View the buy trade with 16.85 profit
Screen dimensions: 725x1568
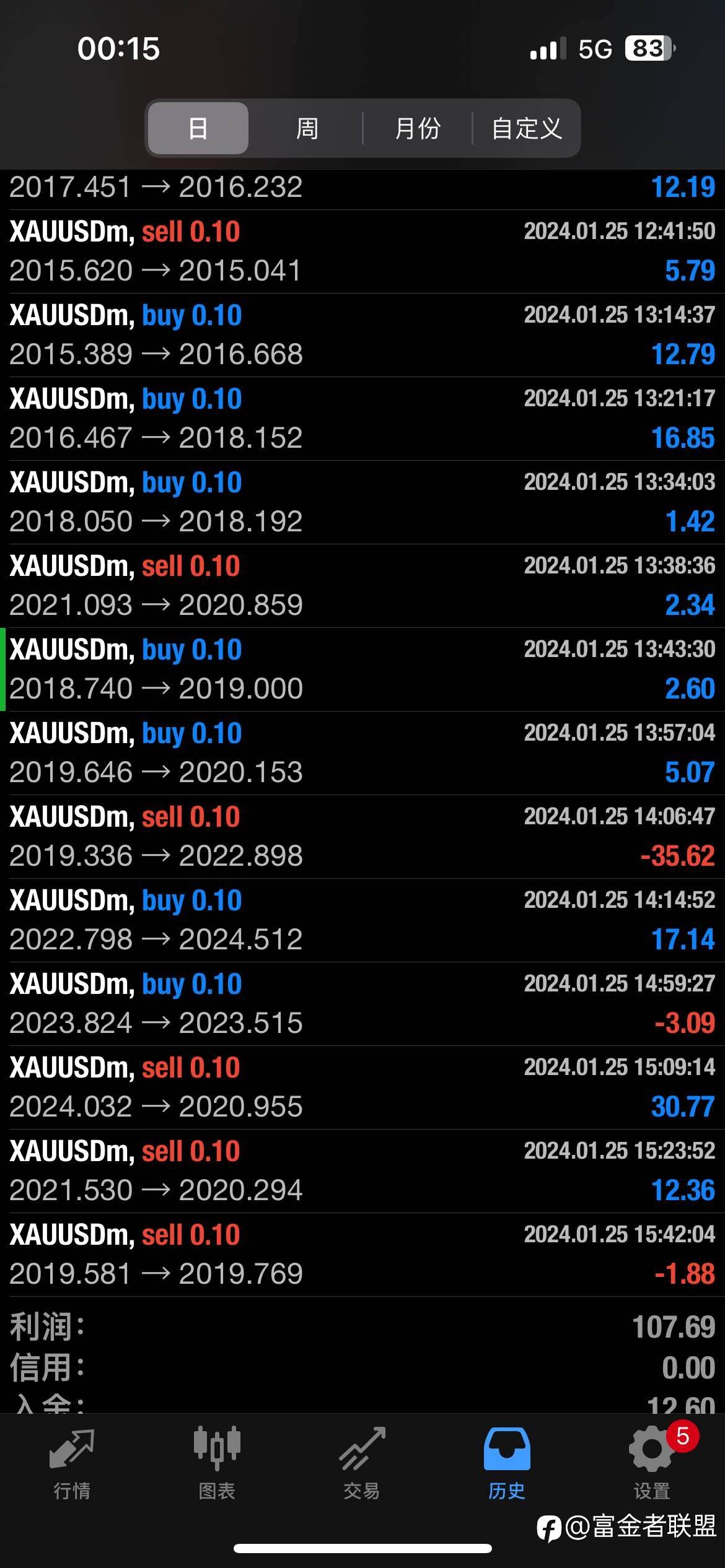point(362,419)
